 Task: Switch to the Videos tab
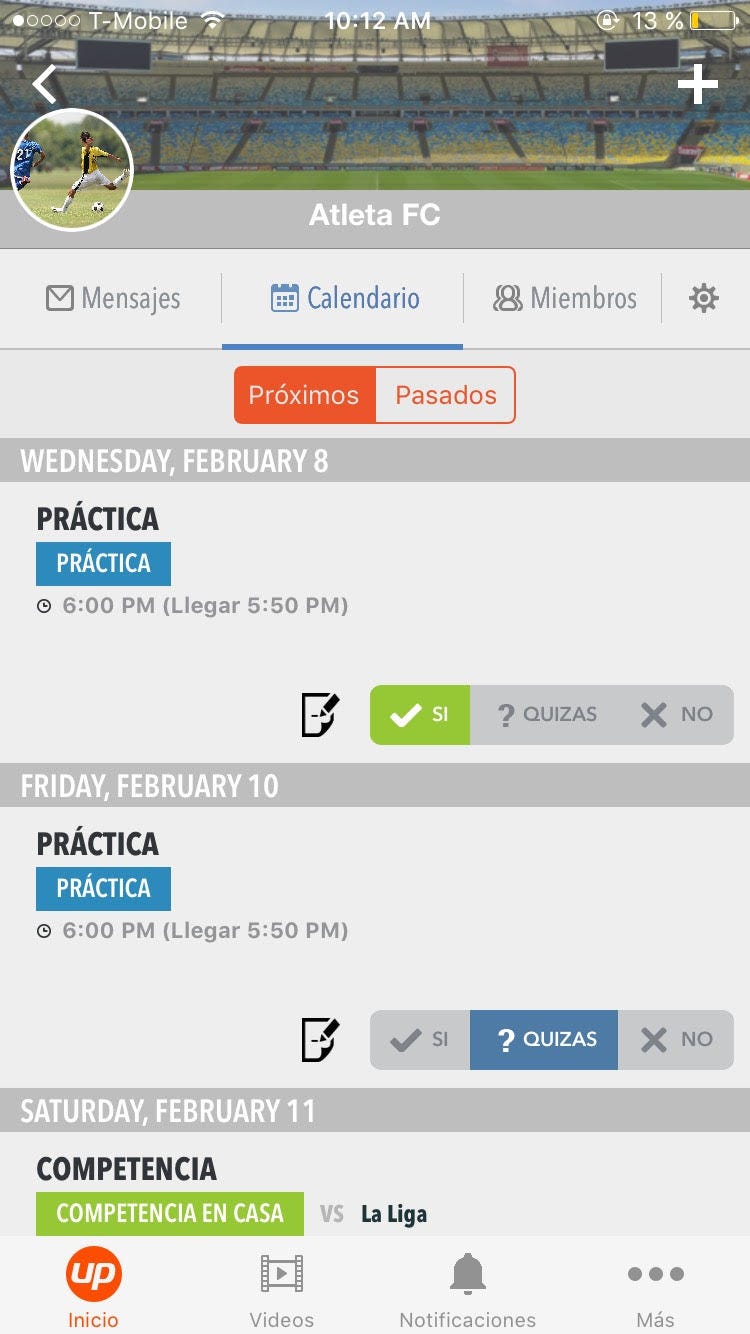point(282,1290)
